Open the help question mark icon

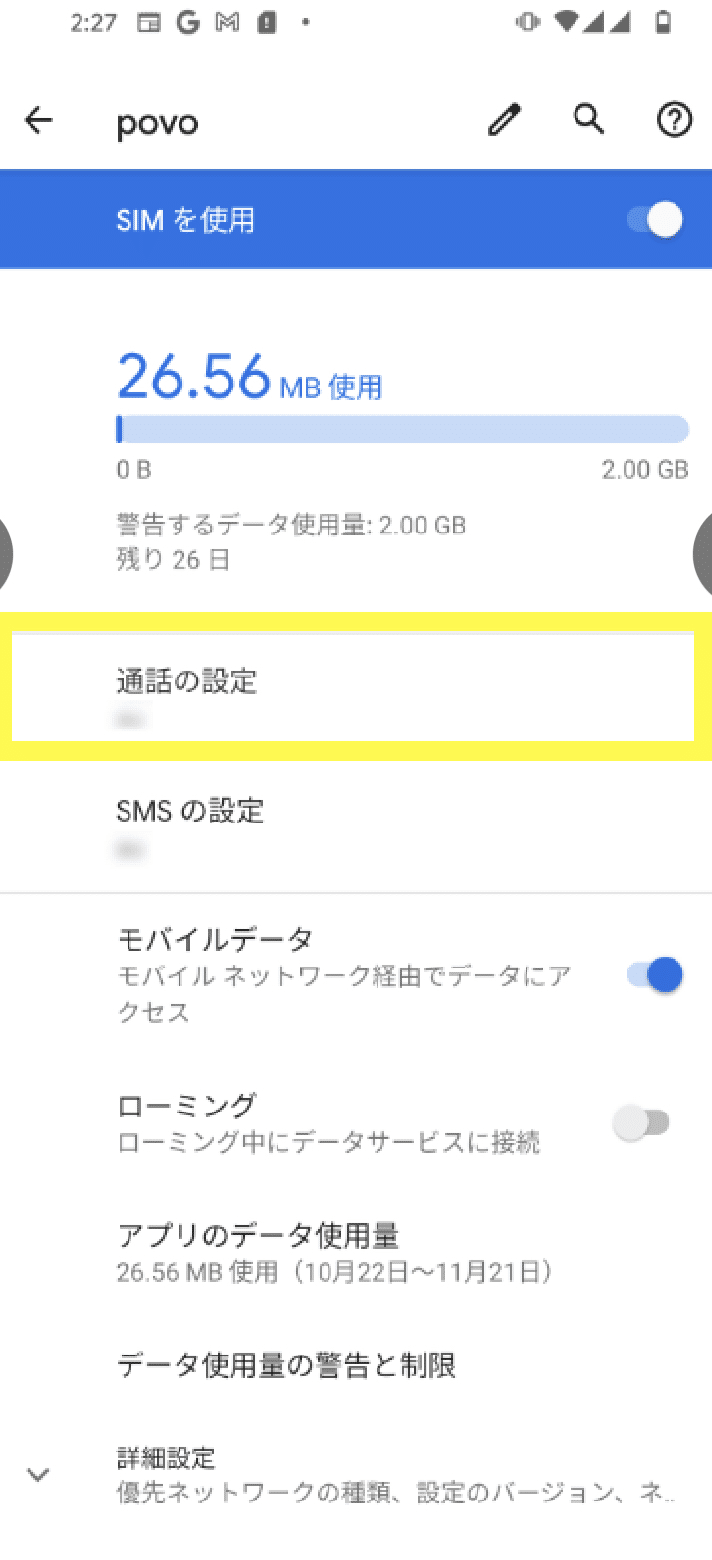click(x=675, y=121)
